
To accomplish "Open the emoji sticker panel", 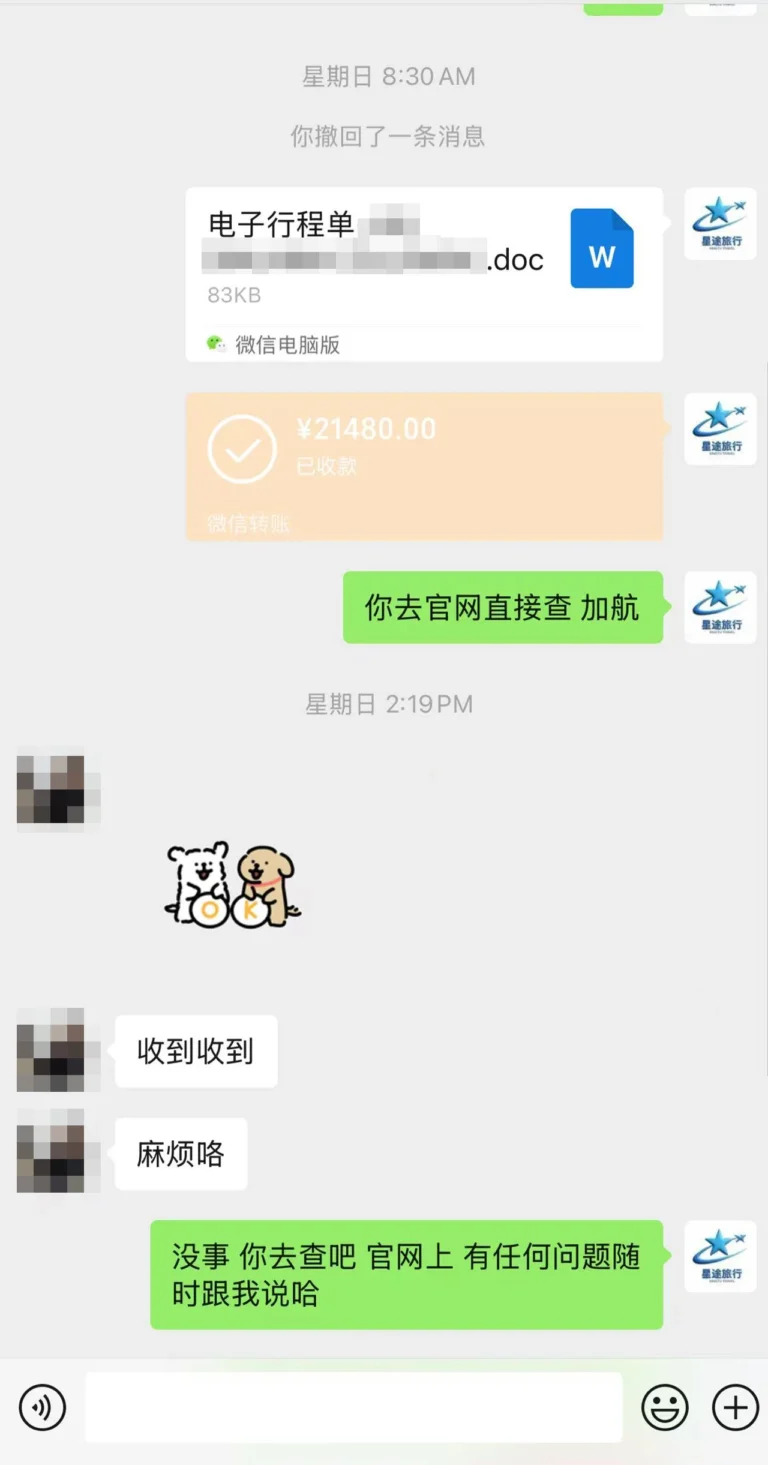I will (665, 1408).
